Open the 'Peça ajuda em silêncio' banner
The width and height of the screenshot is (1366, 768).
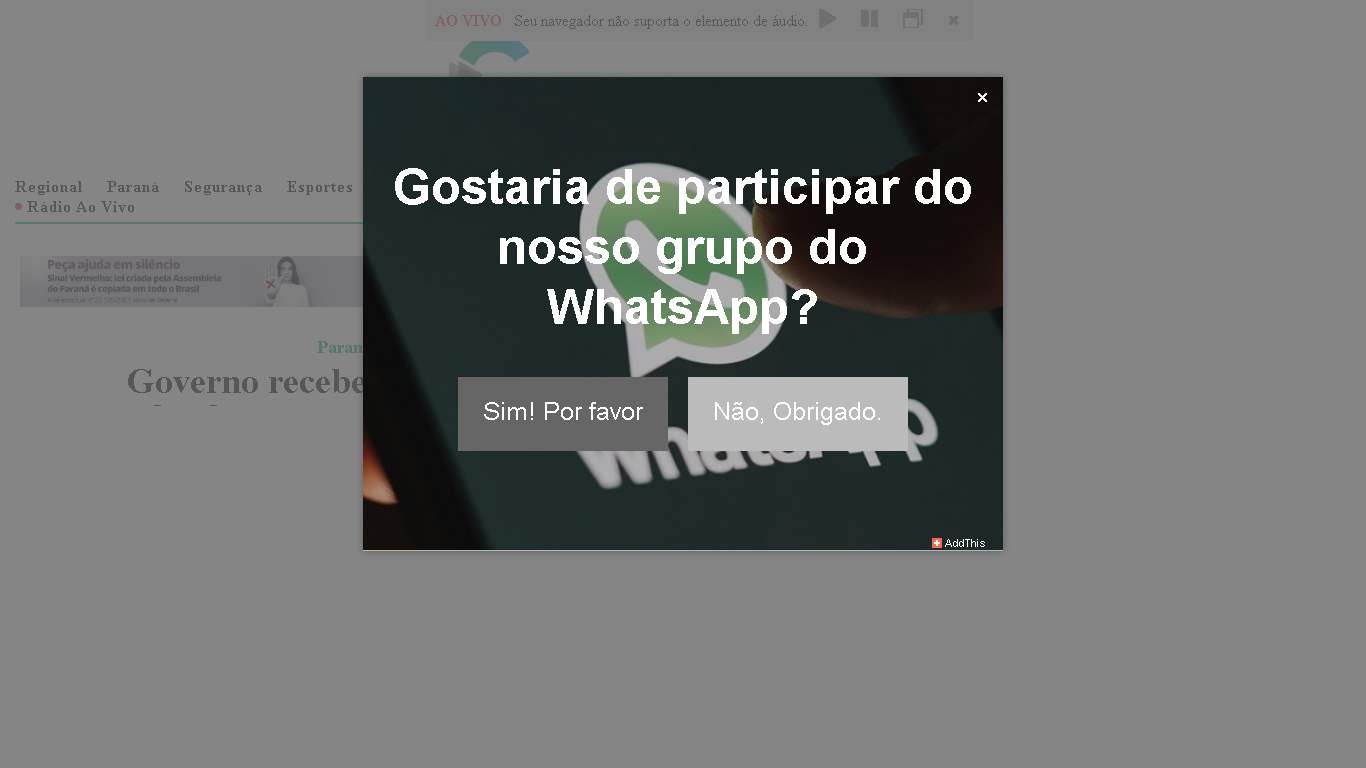point(191,281)
